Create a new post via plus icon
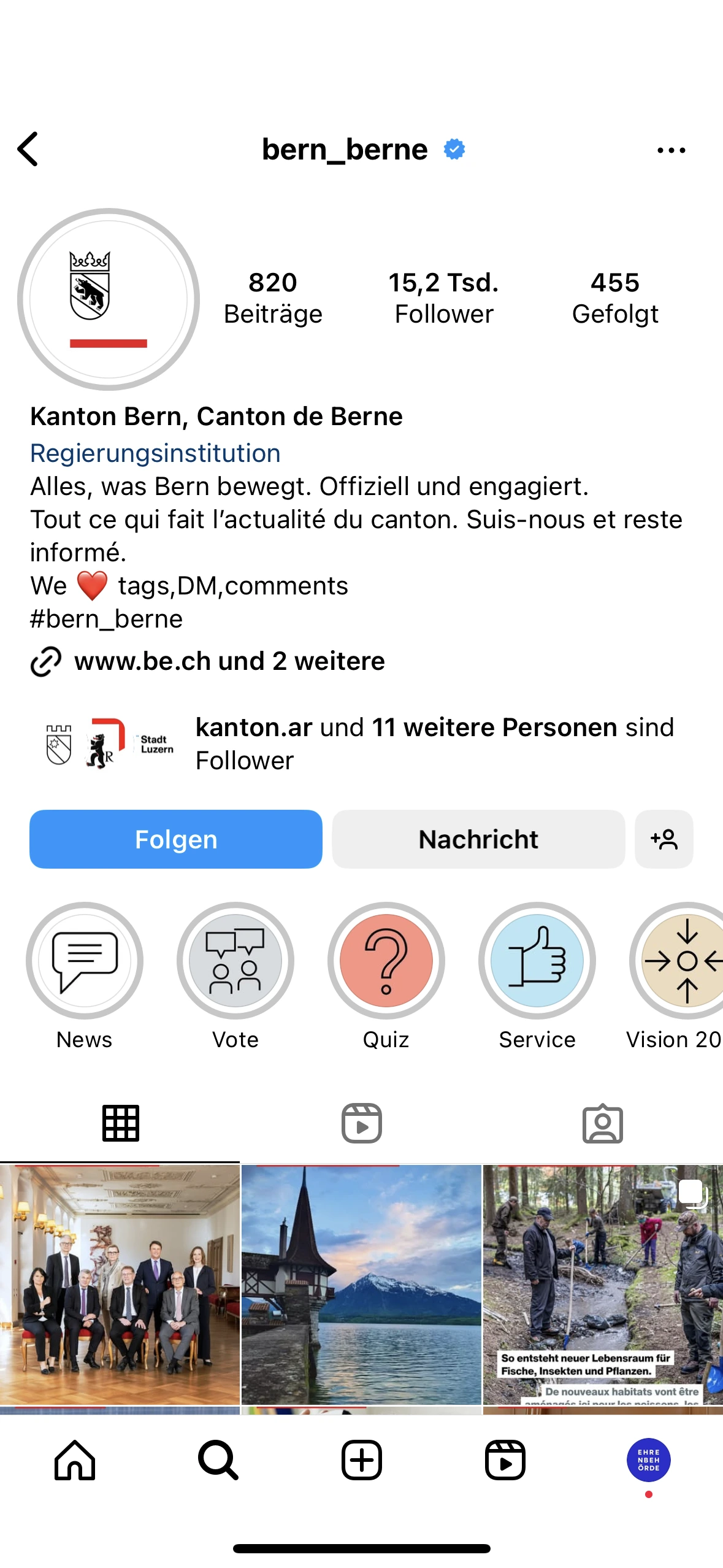723x1568 pixels. pos(361,1459)
